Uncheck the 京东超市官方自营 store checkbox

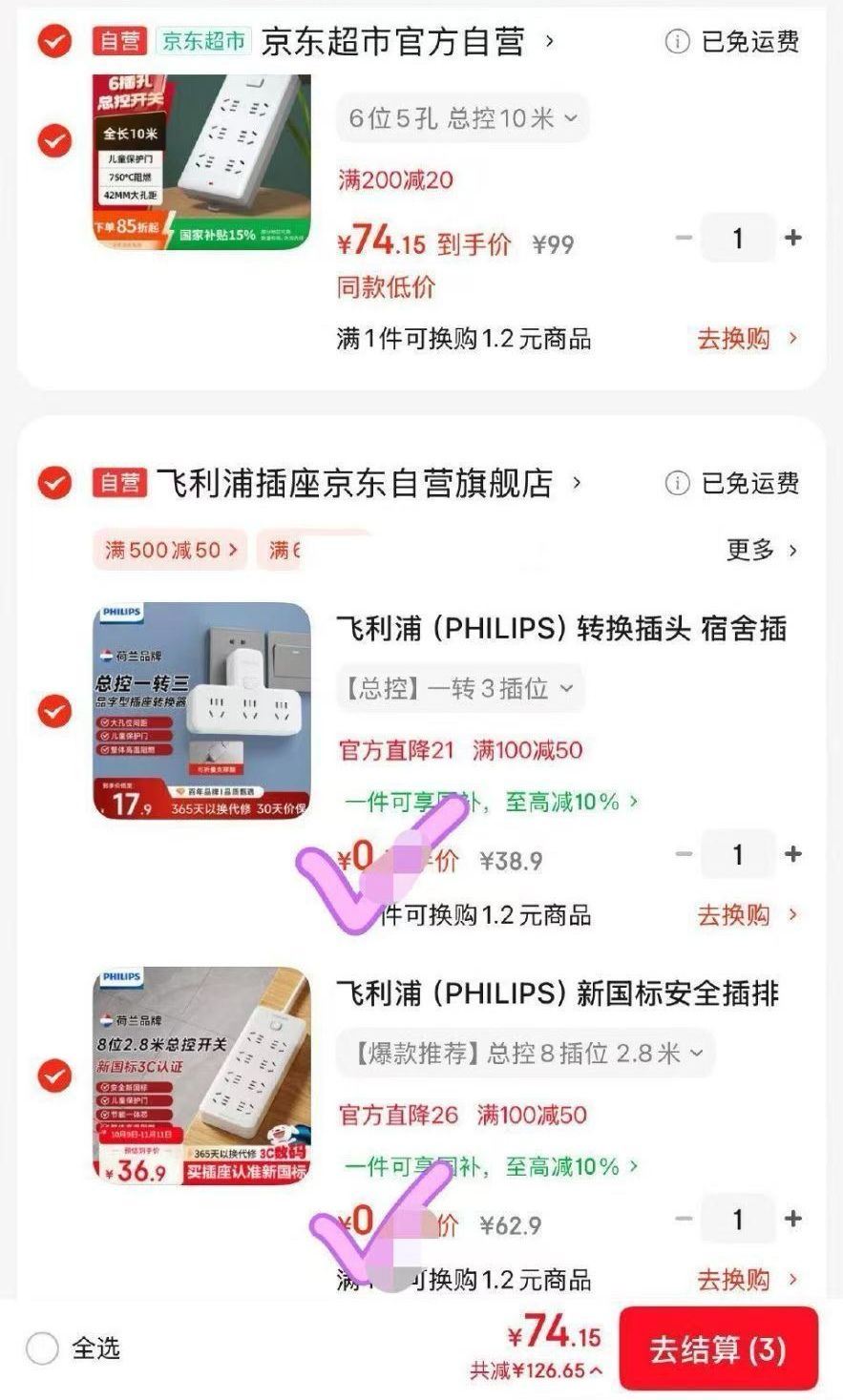pos(54,41)
